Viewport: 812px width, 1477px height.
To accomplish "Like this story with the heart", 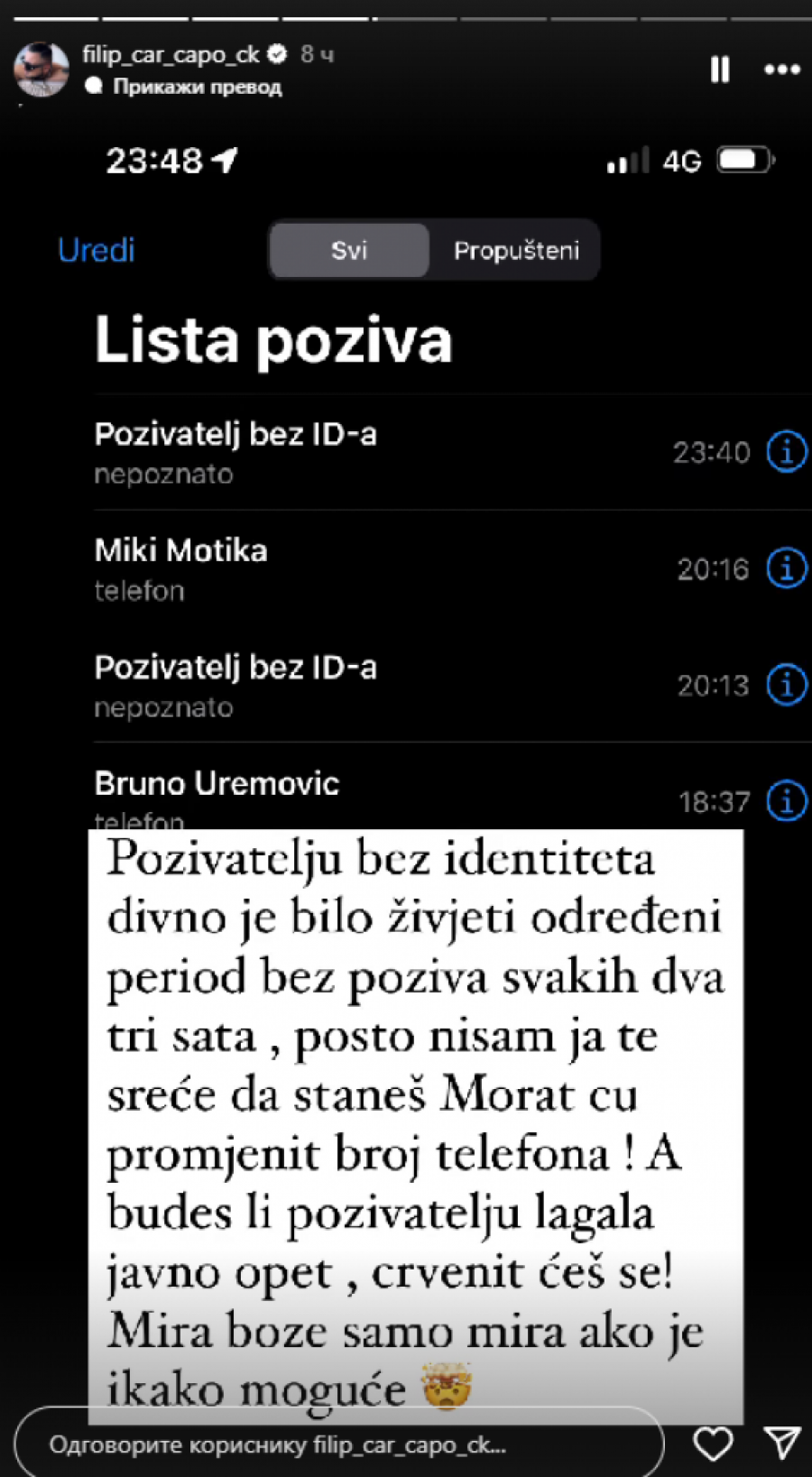I will tap(713, 1445).
